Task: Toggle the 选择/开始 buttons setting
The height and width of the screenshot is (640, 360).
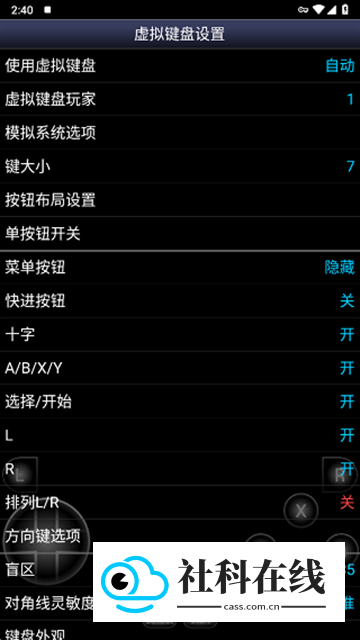Action: coord(180,402)
